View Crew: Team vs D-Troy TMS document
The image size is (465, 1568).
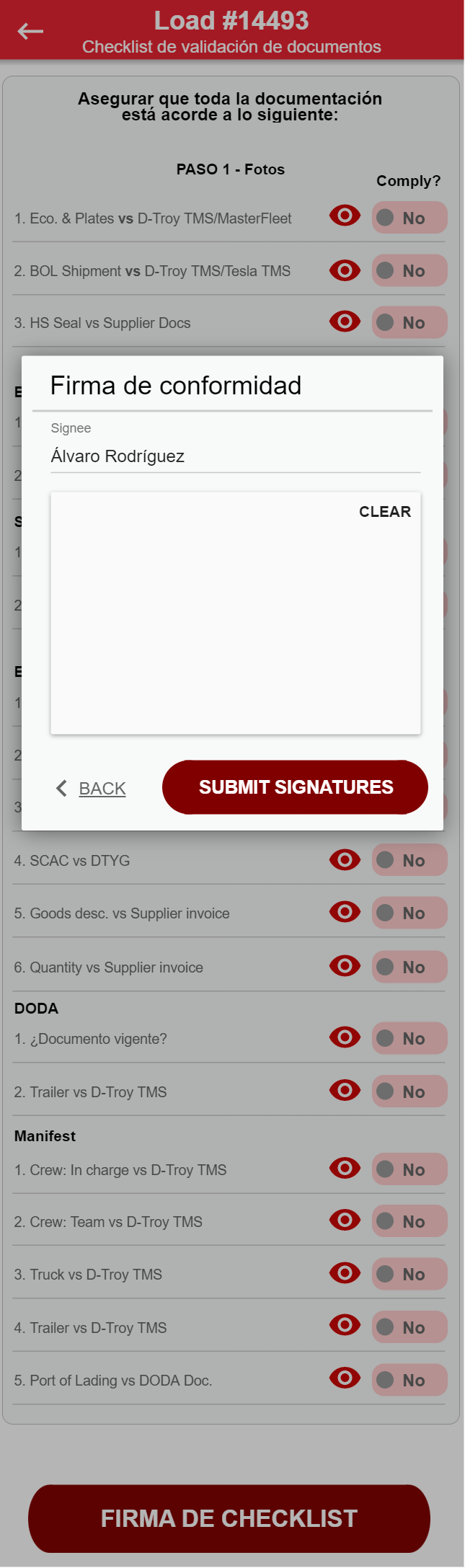tap(345, 1221)
